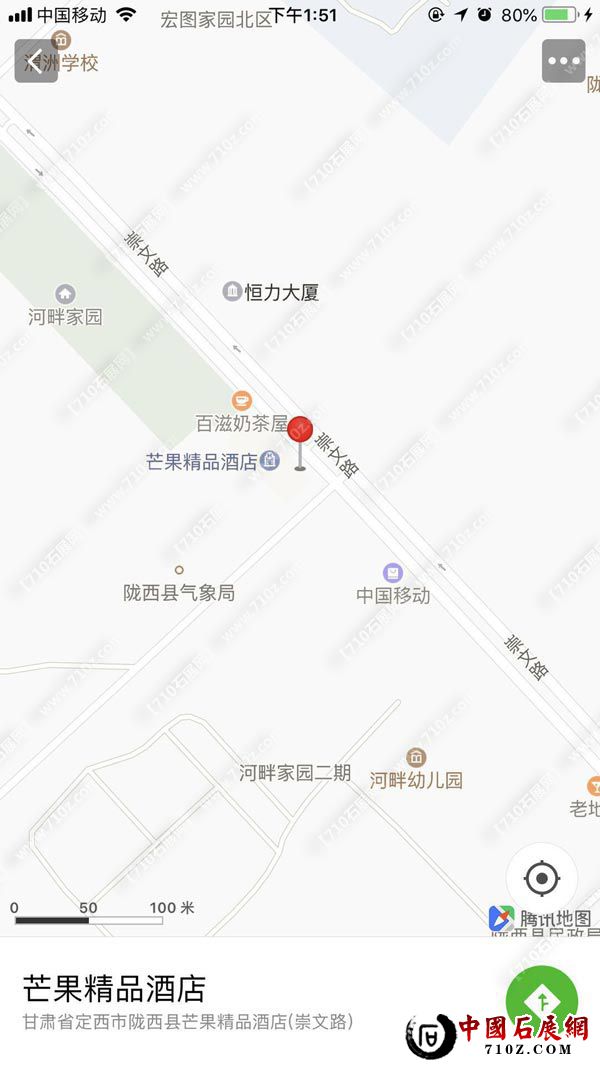Screen dimensions: 600x1067
Task: Open the three-dot more options menu
Action: (563, 61)
